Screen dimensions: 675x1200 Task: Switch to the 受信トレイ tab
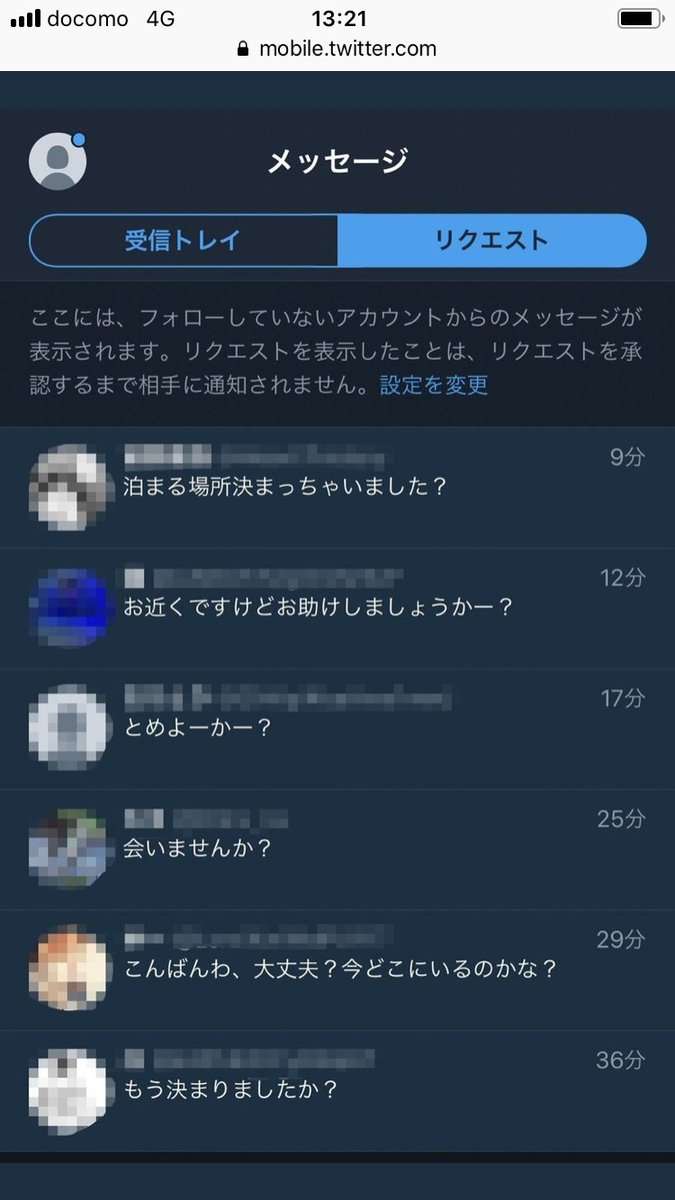point(183,240)
